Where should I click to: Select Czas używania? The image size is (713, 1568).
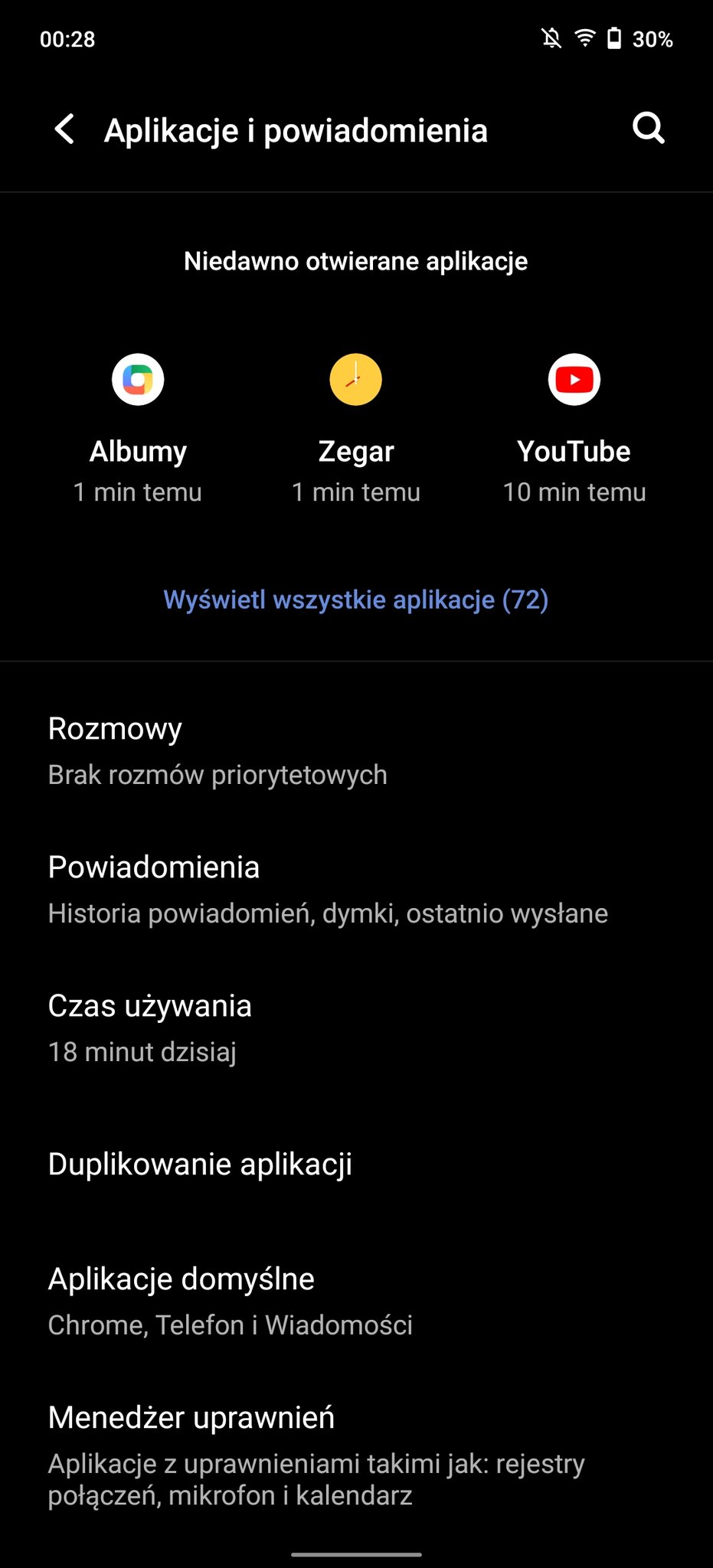pos(356,1028)
